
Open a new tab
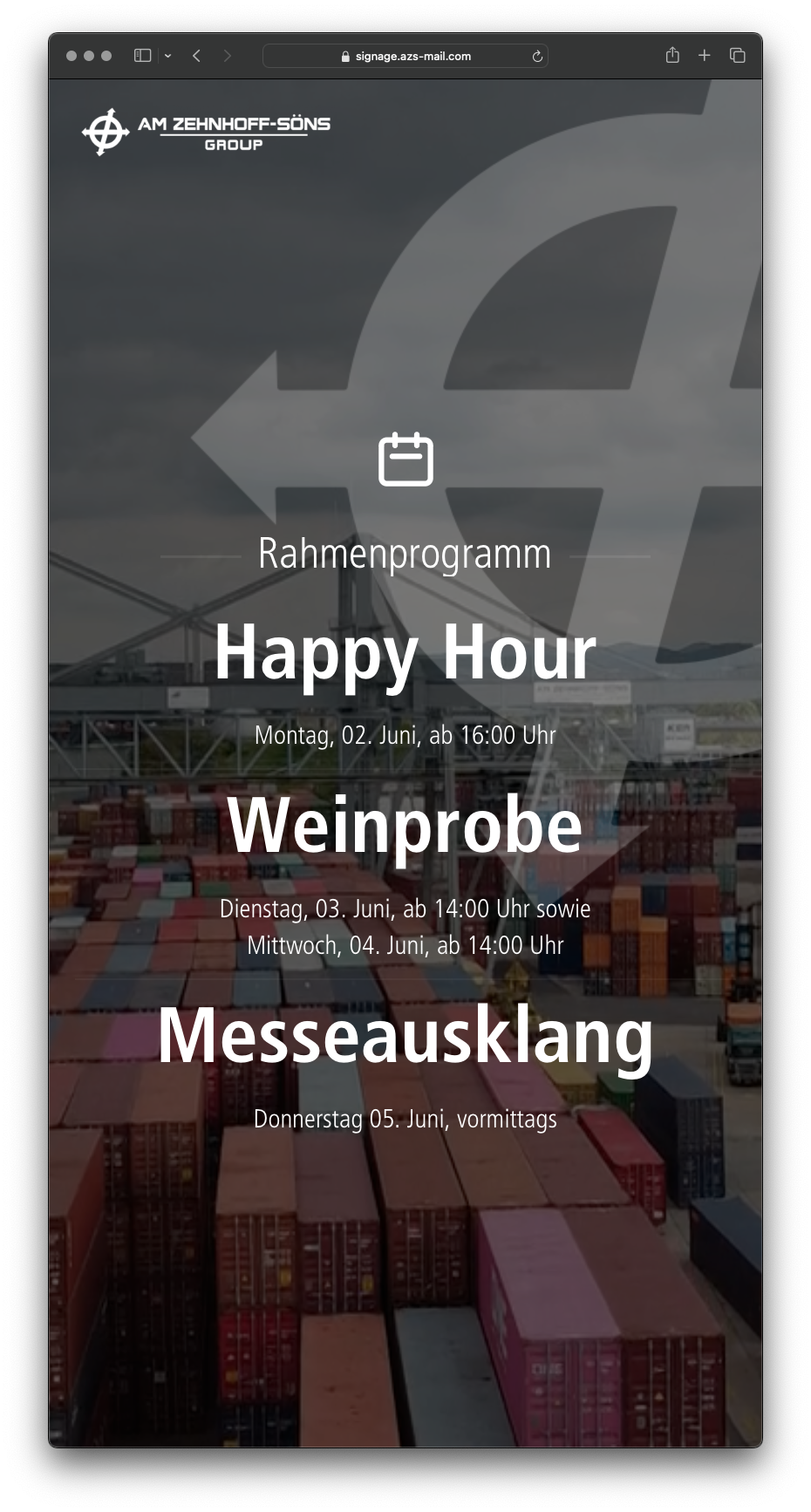[x=705, y=56]
